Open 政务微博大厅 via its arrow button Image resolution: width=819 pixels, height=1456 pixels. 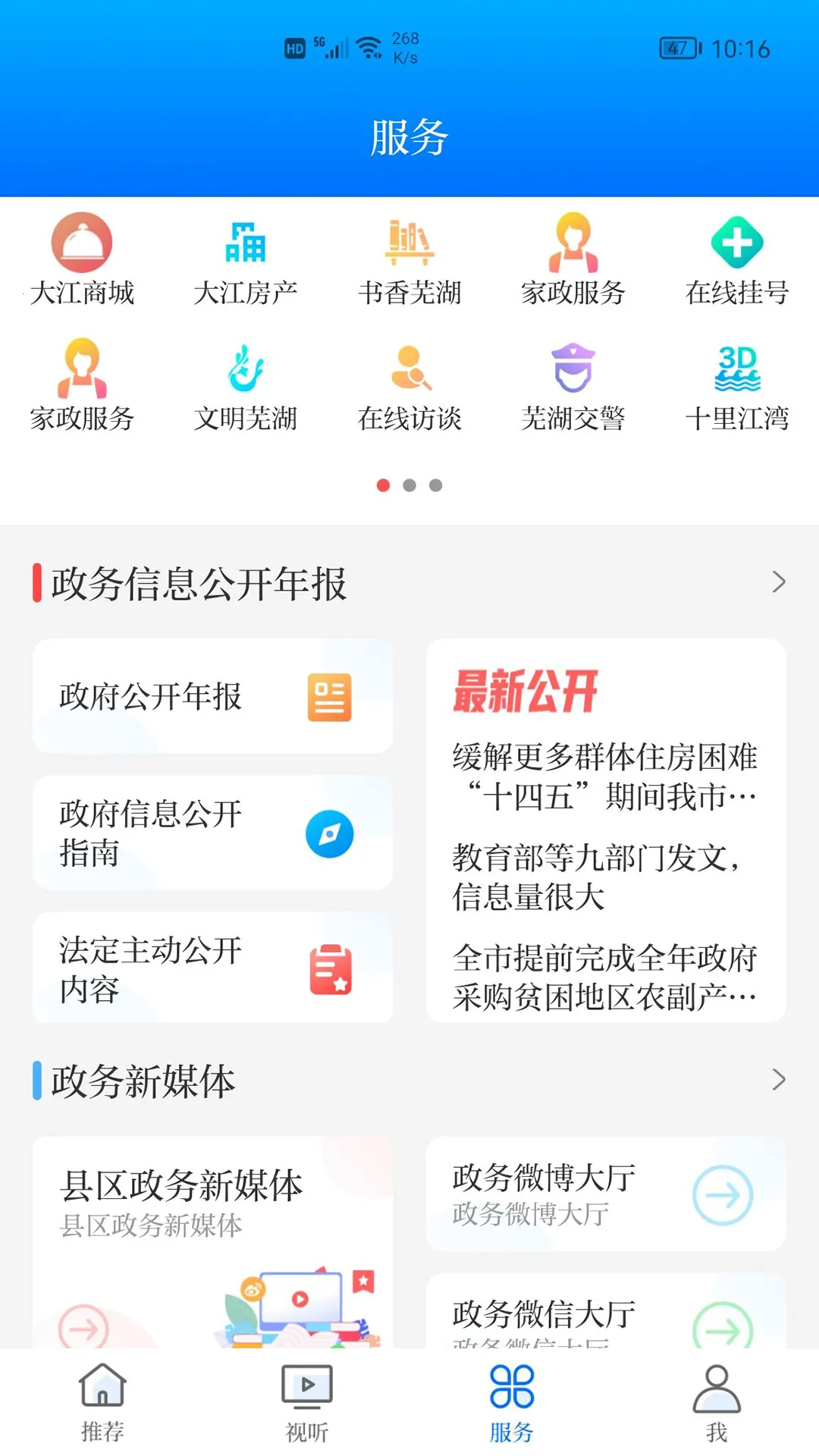(x=724, y=1196)
